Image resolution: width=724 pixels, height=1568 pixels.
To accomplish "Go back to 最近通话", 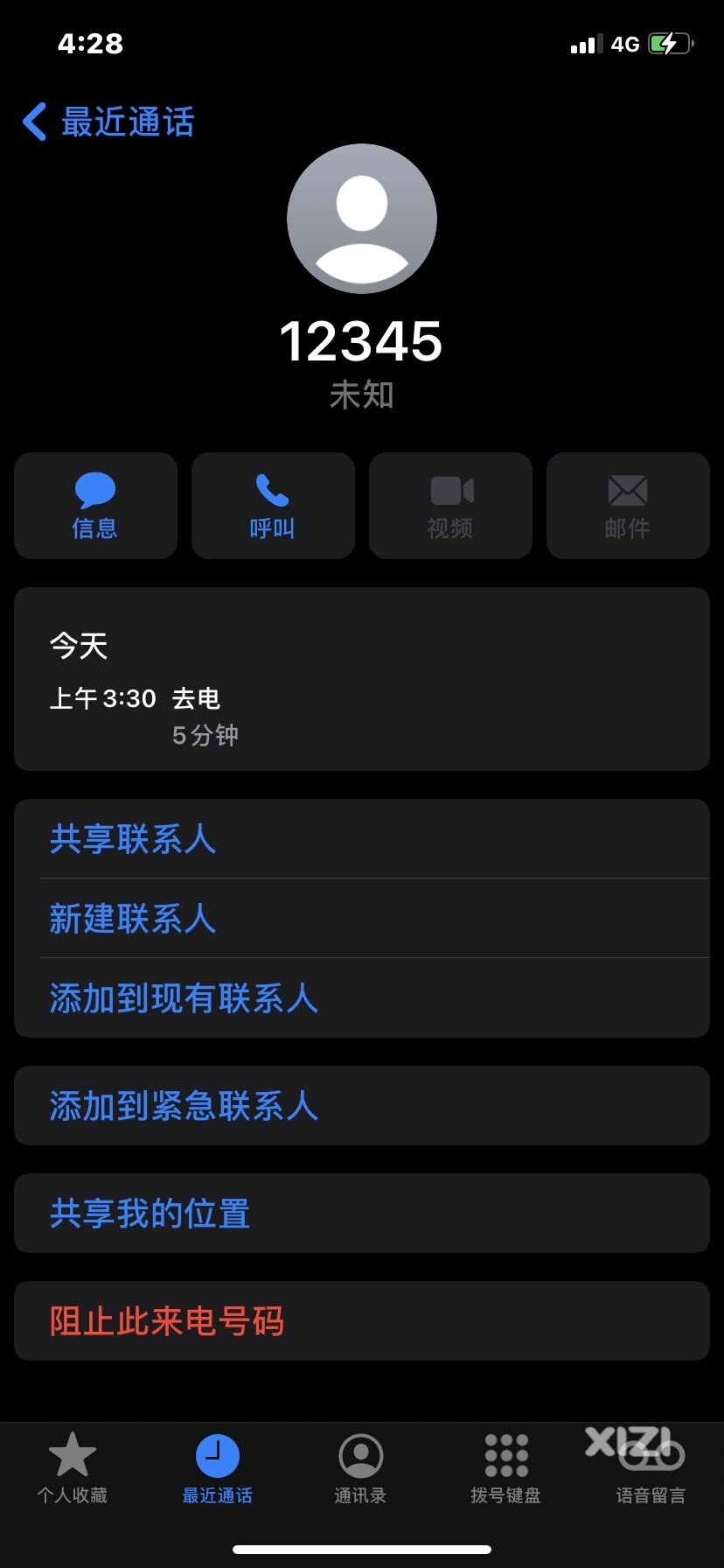I will click(x=108, y=122).
